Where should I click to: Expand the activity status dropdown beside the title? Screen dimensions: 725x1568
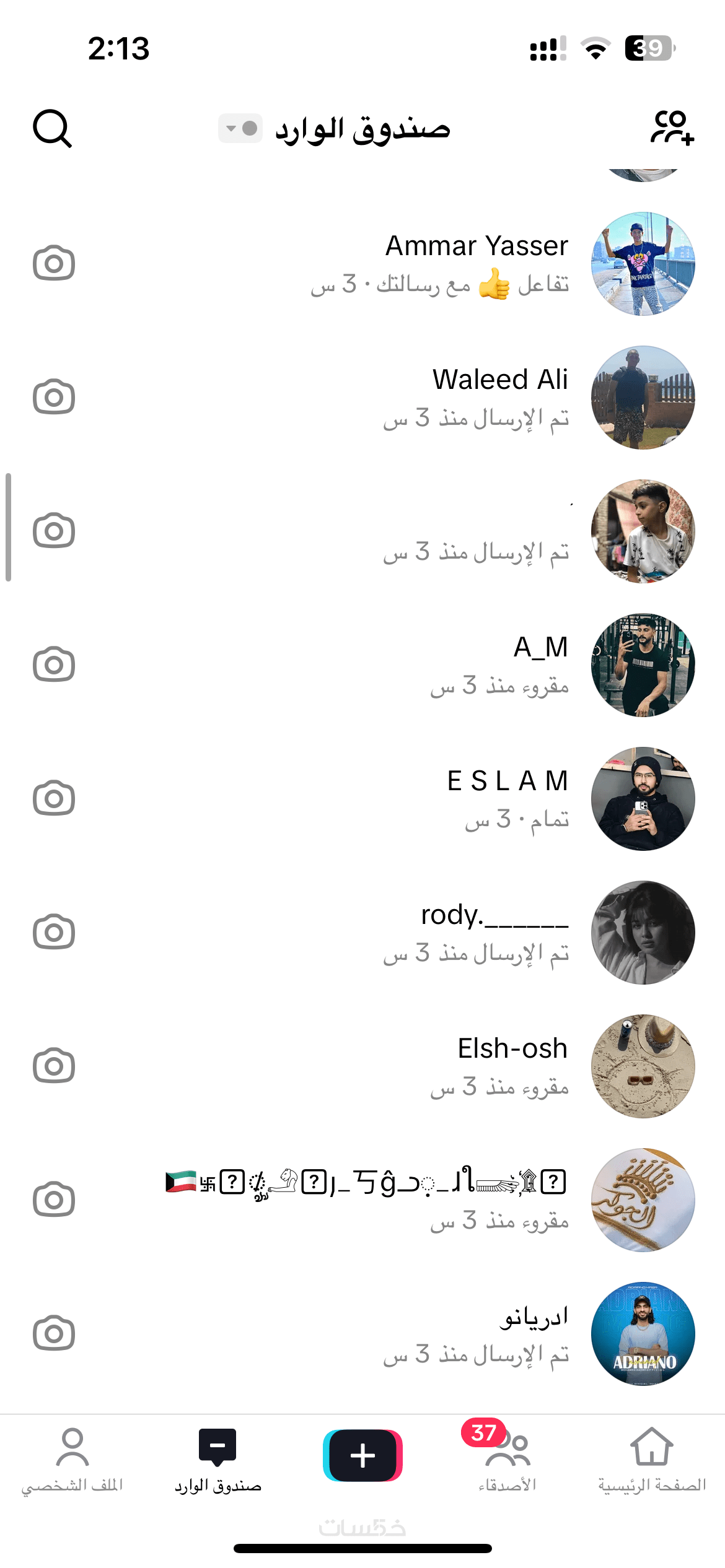tap(240, 129)
